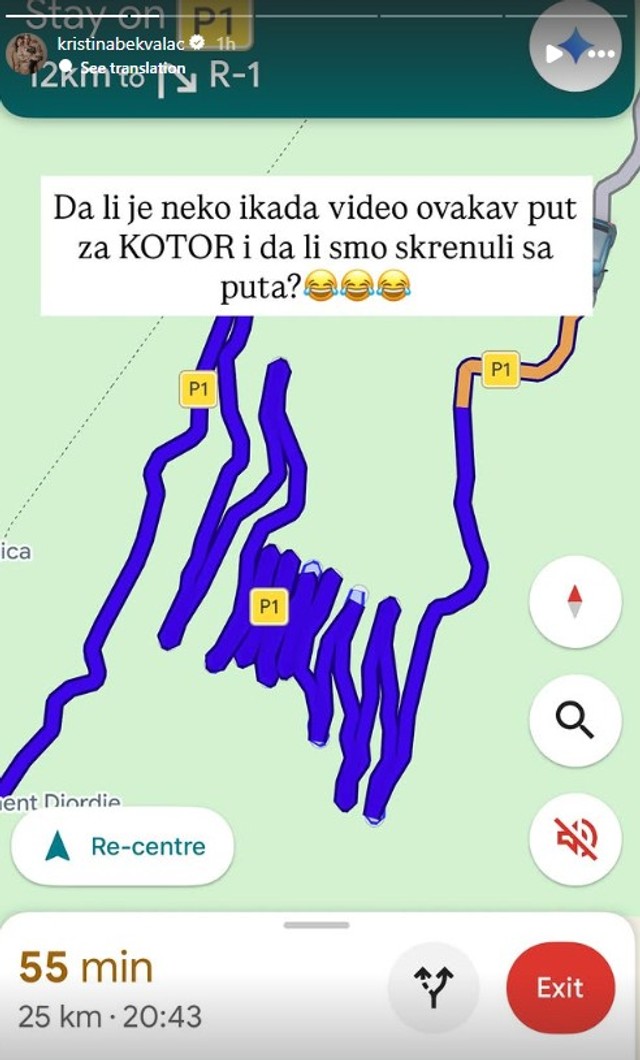
Task: Tap See translation for the story
Action: point(133,68)
